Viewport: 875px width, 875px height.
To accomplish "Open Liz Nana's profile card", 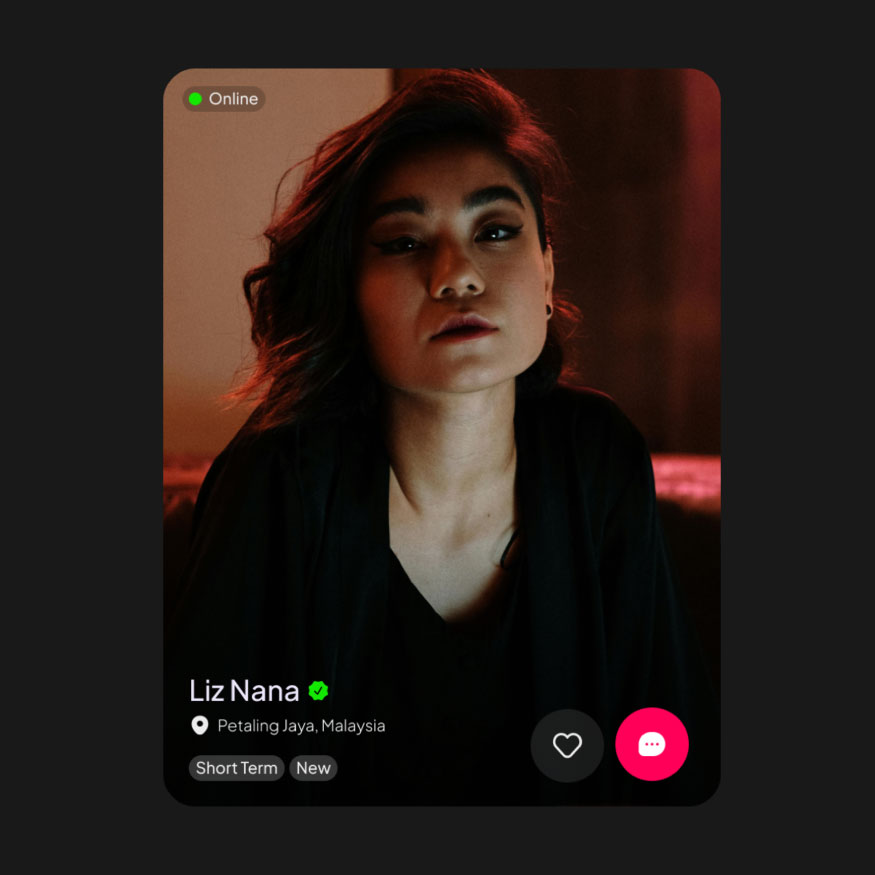I will pyautogui.click(x=441, y=400).
